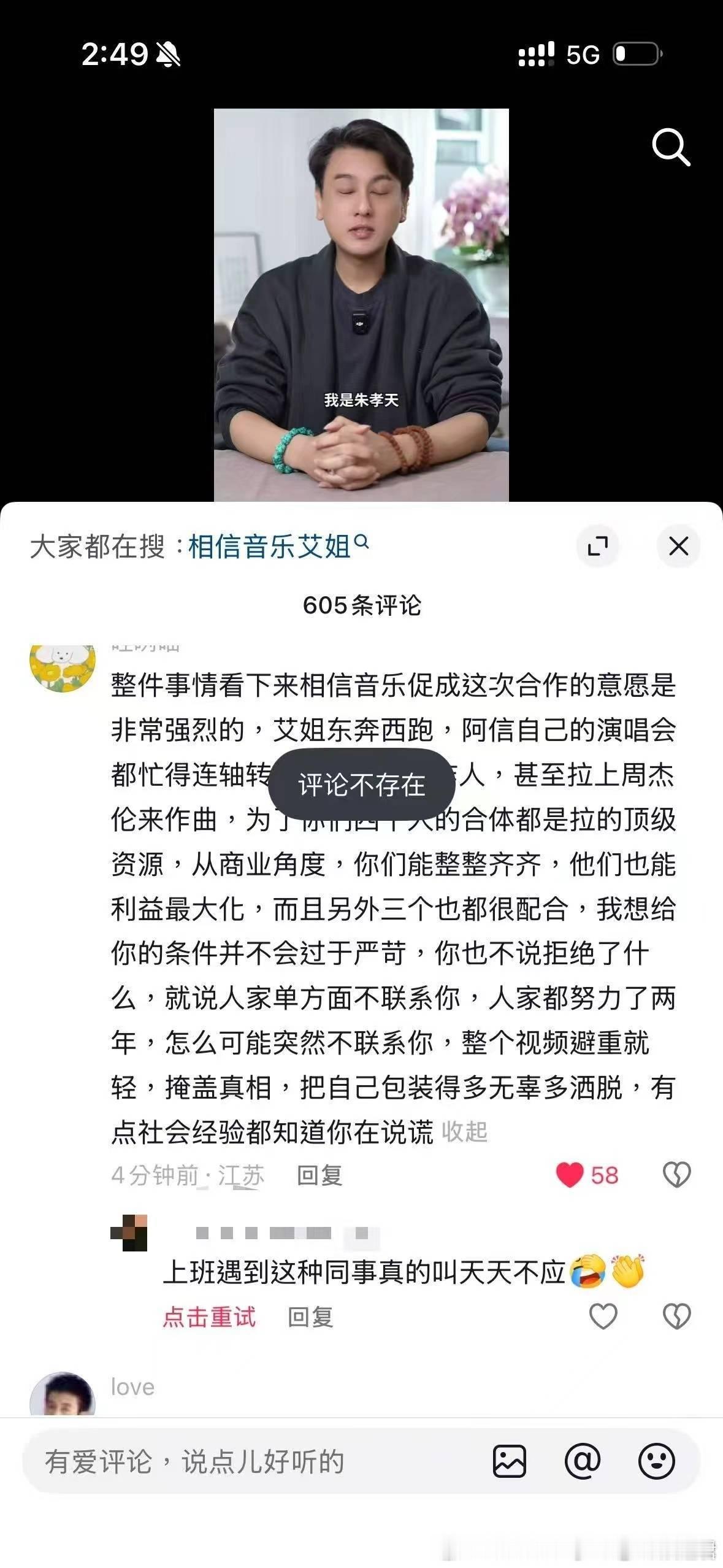Close the comment panel with the X

678,547
